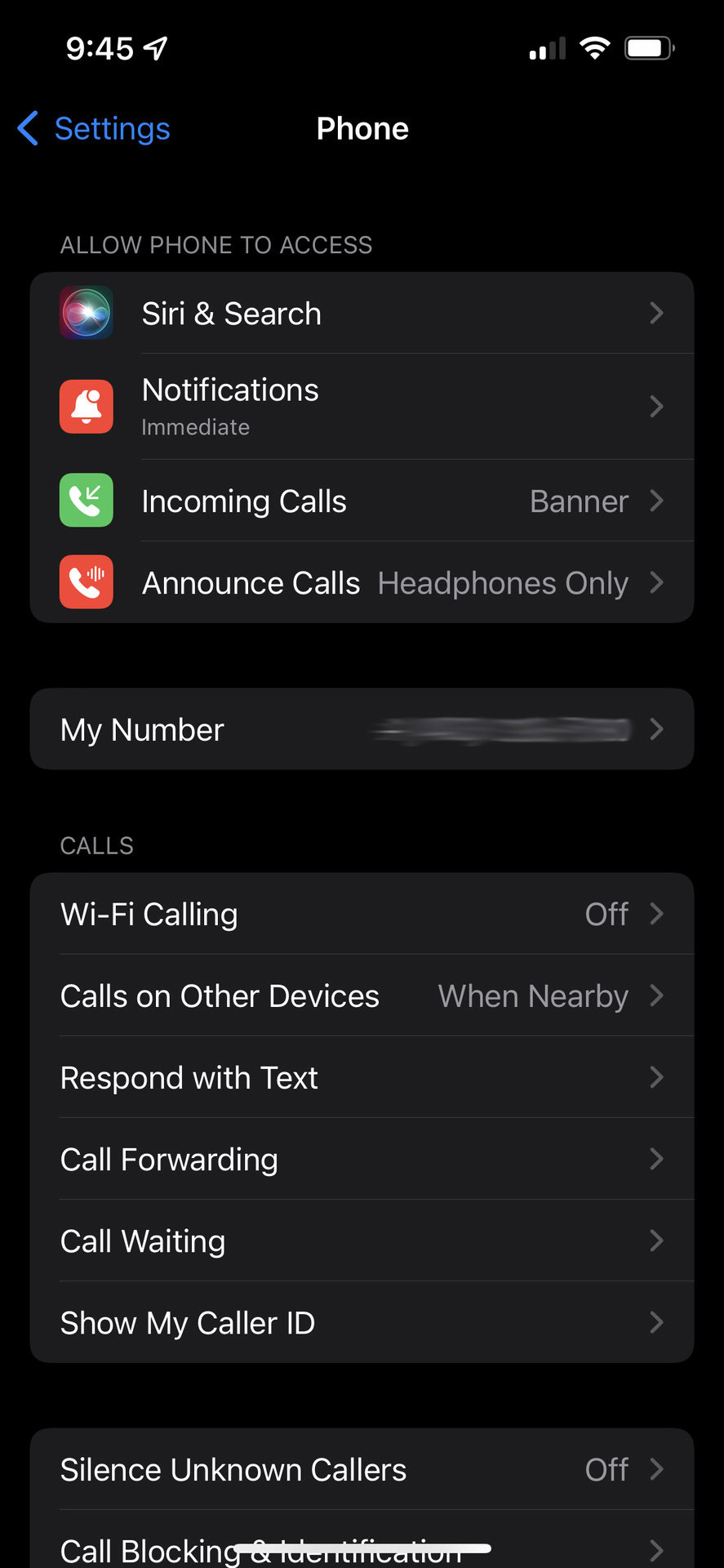Select Show My Caller ID
Screen dimensions: 724x1568
(x=362, y=1323)
